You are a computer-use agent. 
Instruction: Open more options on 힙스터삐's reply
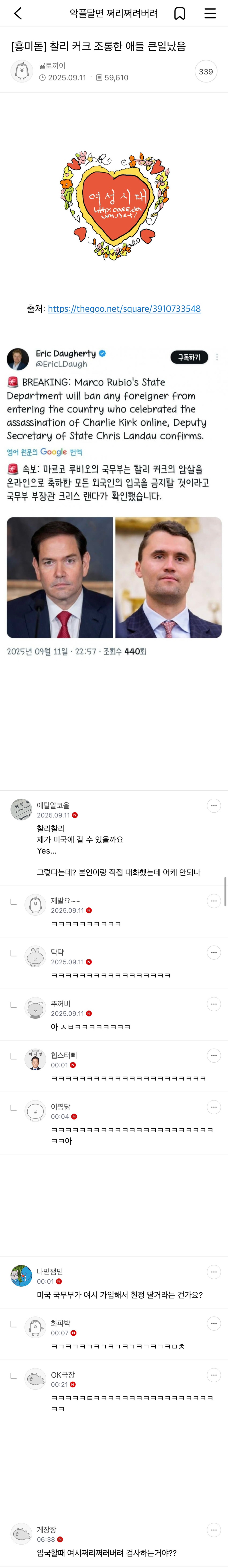(x=213, y=1055)
